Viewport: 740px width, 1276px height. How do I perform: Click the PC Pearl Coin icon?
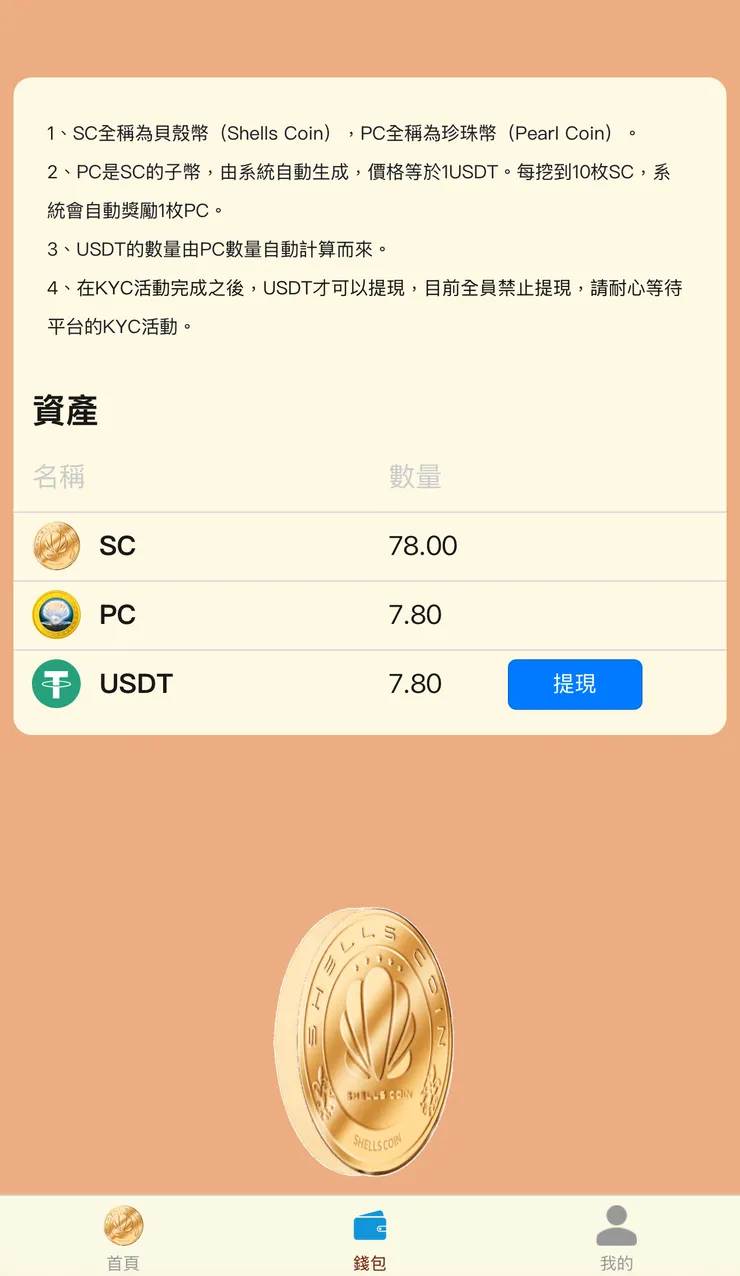pyautogui.click(x=56, y=615)
